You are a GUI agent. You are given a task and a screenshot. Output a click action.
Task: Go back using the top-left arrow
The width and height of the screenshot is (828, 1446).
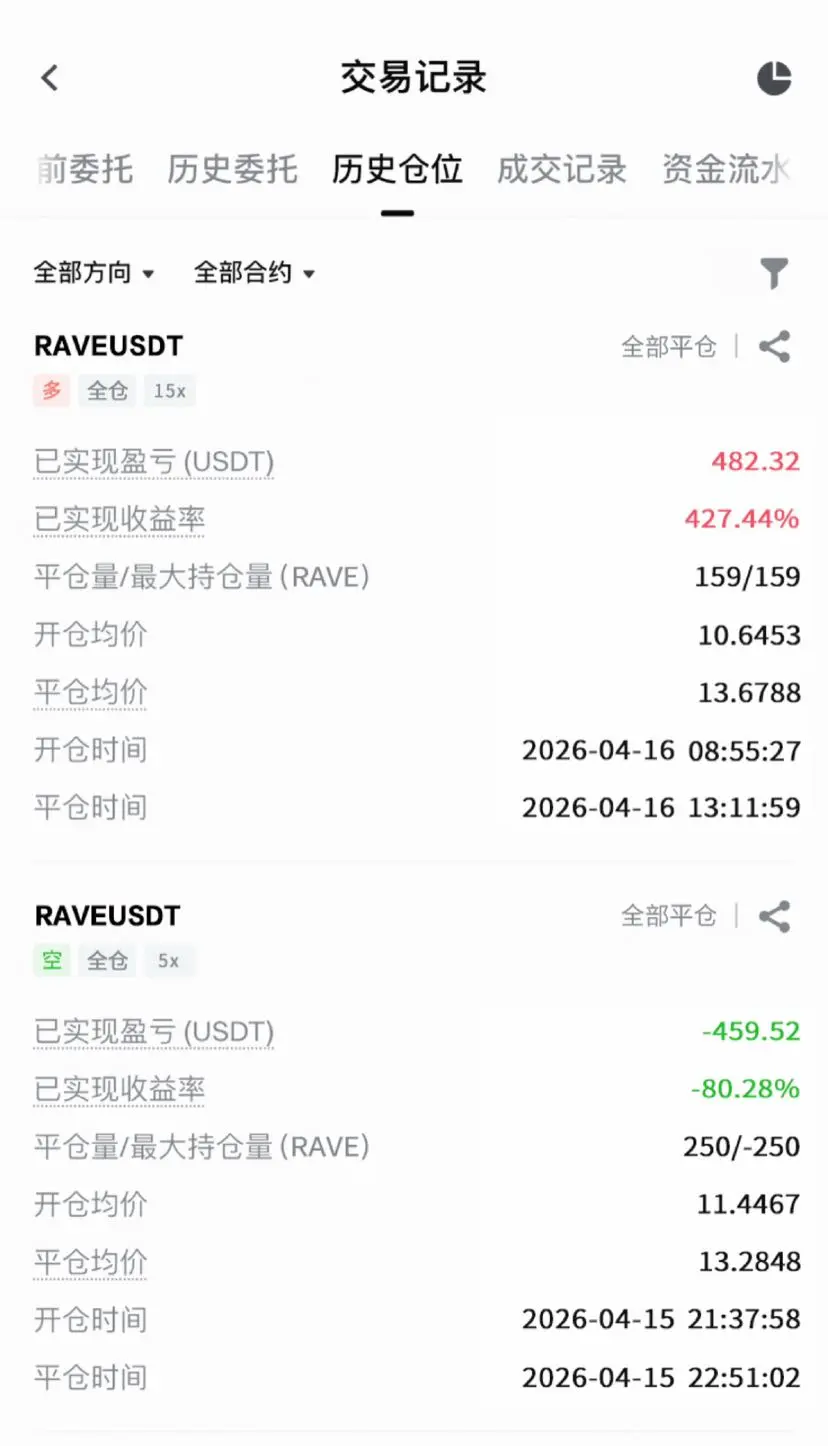[49, 78]
